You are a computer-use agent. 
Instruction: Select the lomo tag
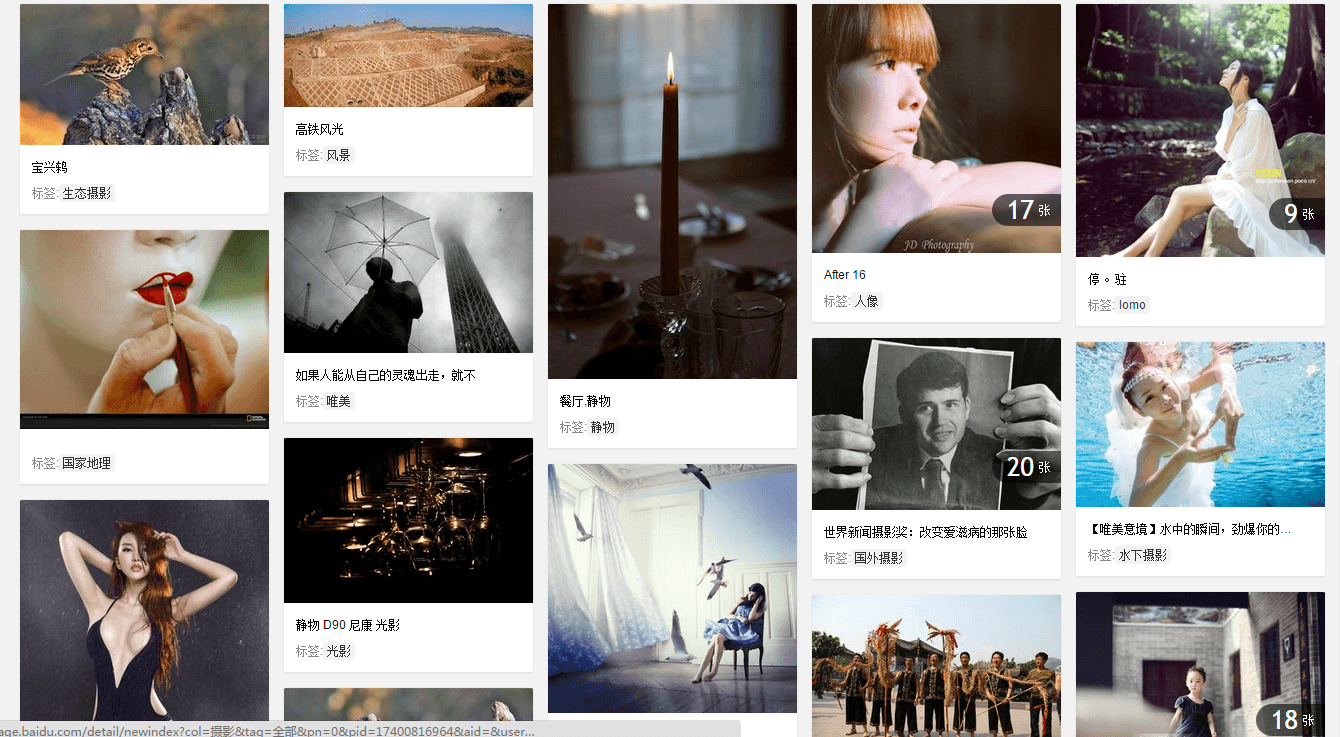1132,305
